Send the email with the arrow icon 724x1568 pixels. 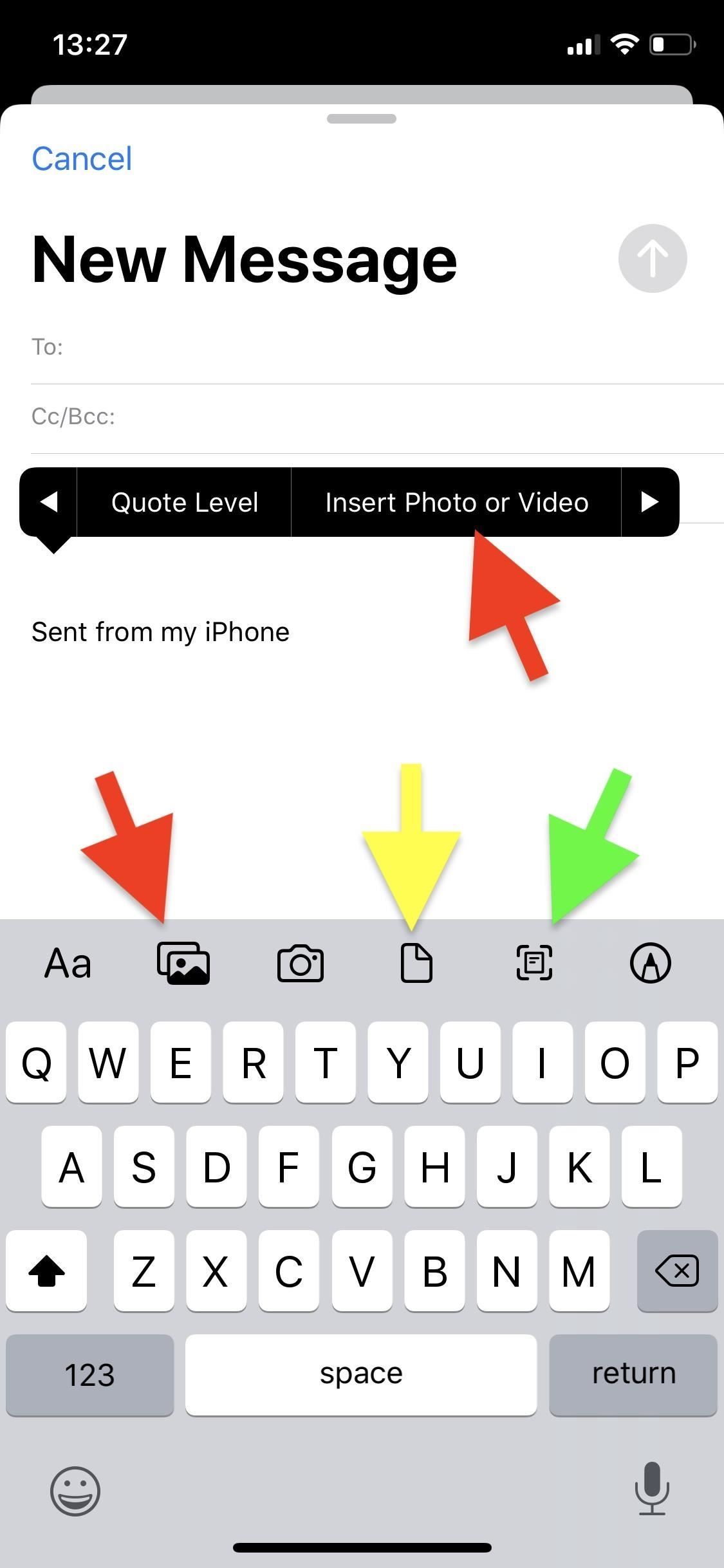pos(653,257)
